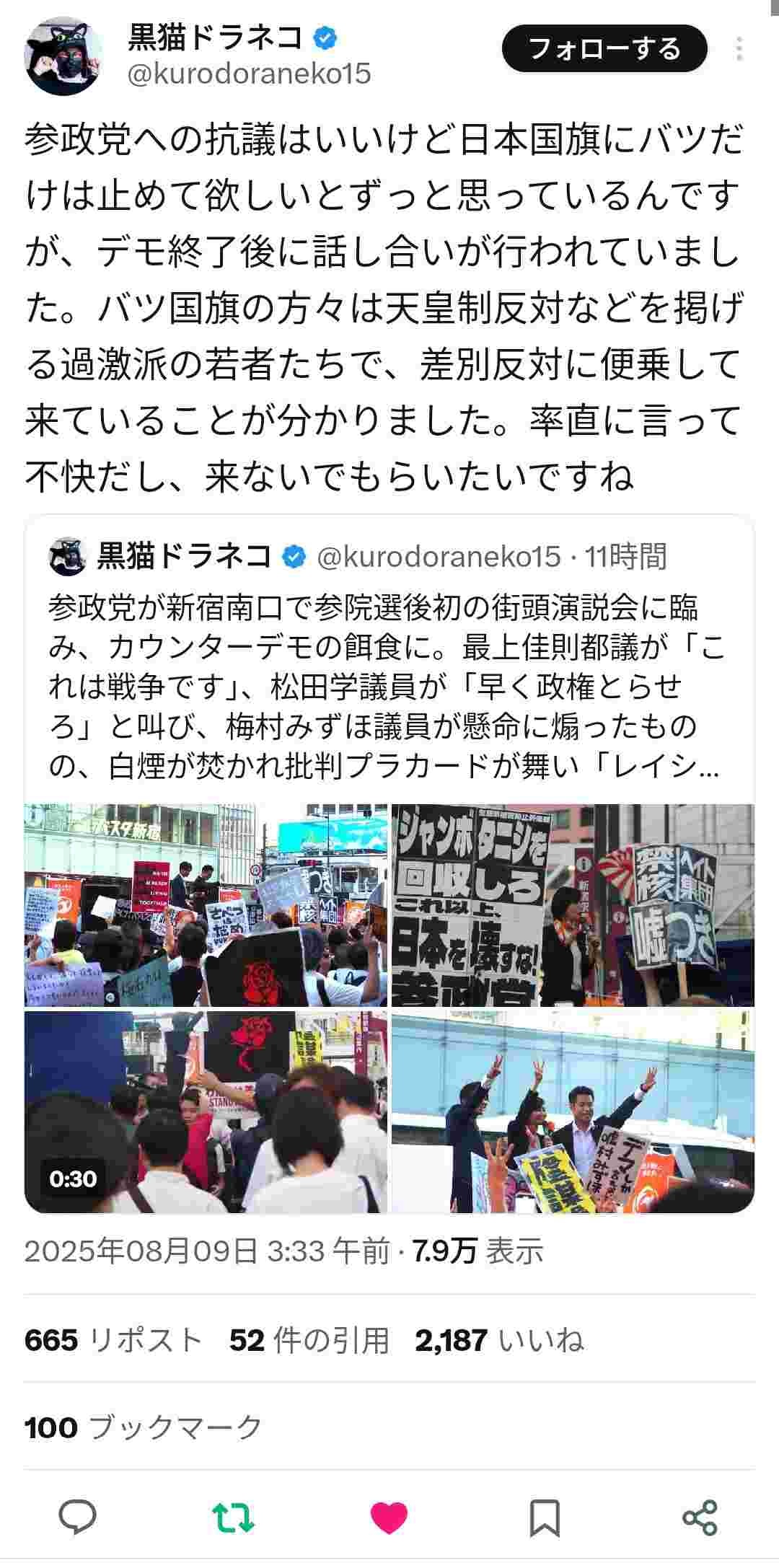
Task: Reply to this post
Action: pyautogui.click(x=77, y=1517)
